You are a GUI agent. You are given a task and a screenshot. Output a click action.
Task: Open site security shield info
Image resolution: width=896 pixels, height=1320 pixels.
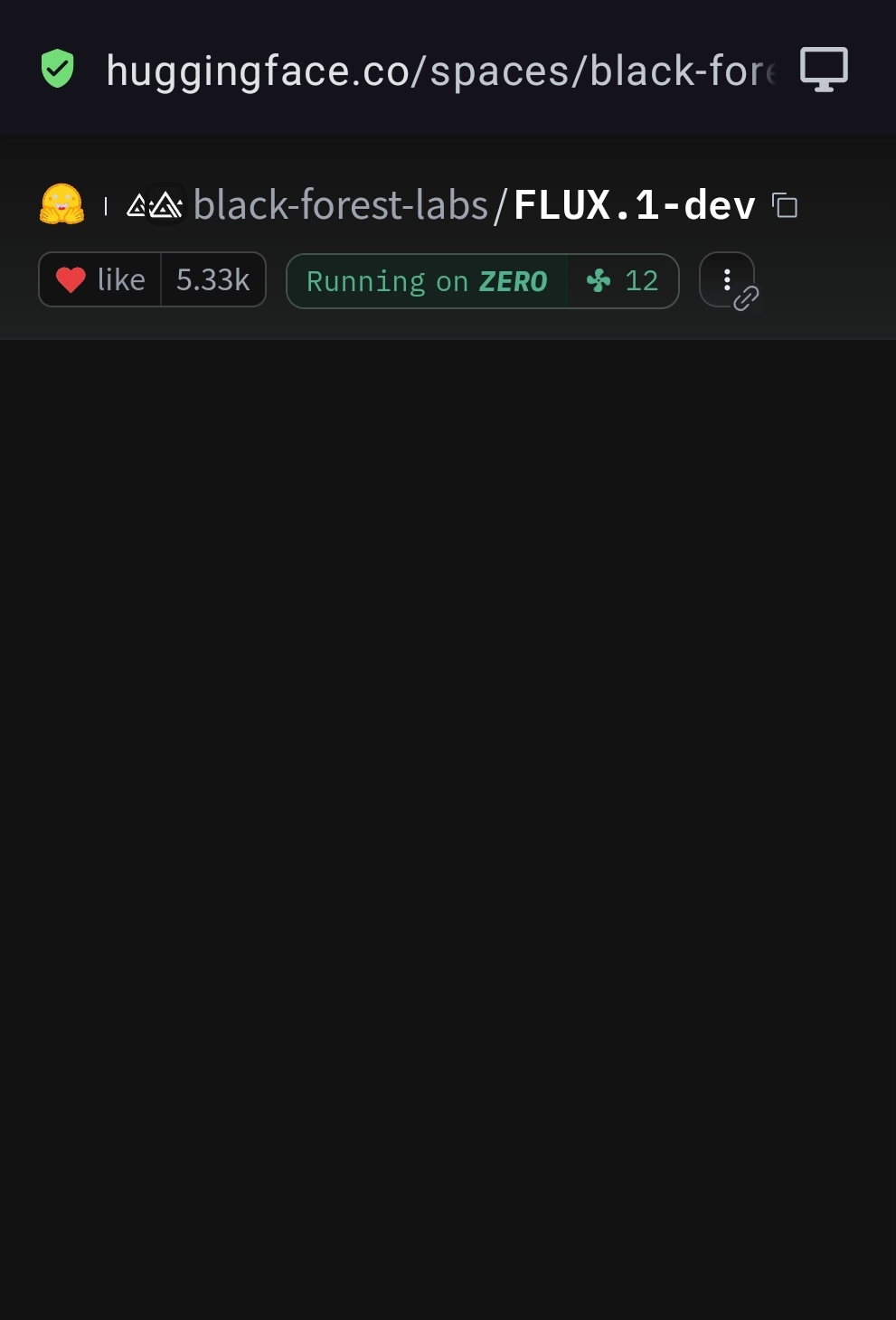click(x=58, y=69)
